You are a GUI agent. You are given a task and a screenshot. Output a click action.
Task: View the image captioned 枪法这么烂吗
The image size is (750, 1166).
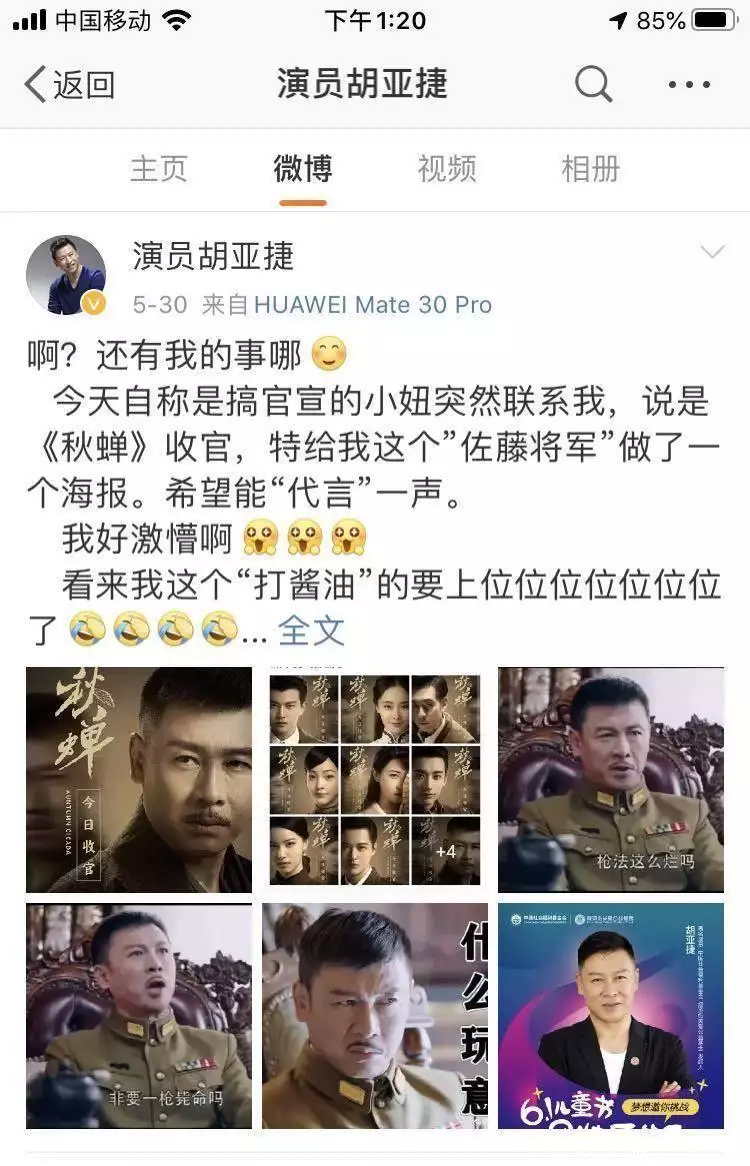tap(611, 779)
